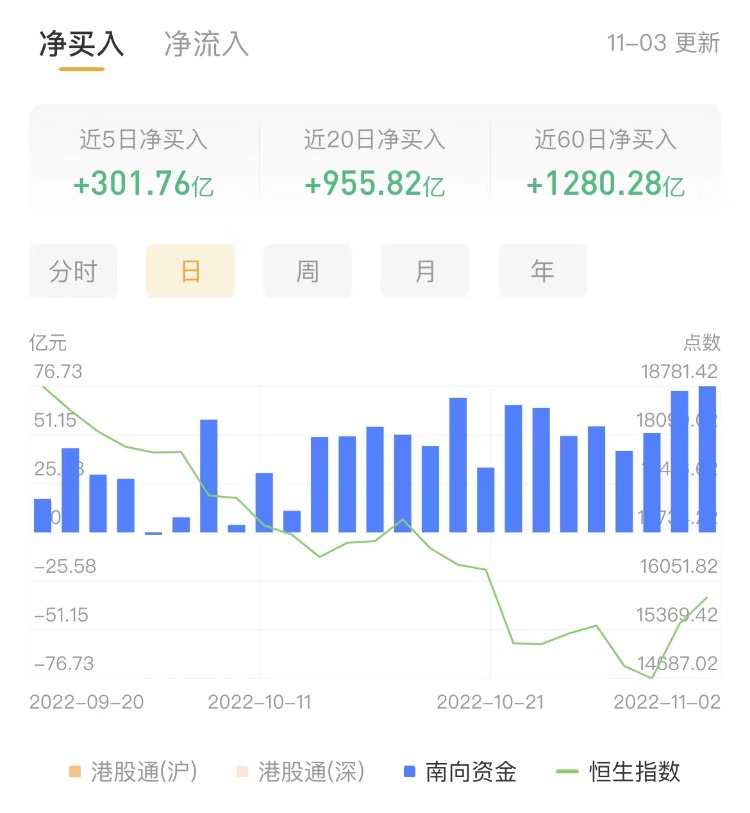Toggle the 港股通(深) legend series
Image resolution: width=750 pixels, height=813 pixels.
(299, 771)
